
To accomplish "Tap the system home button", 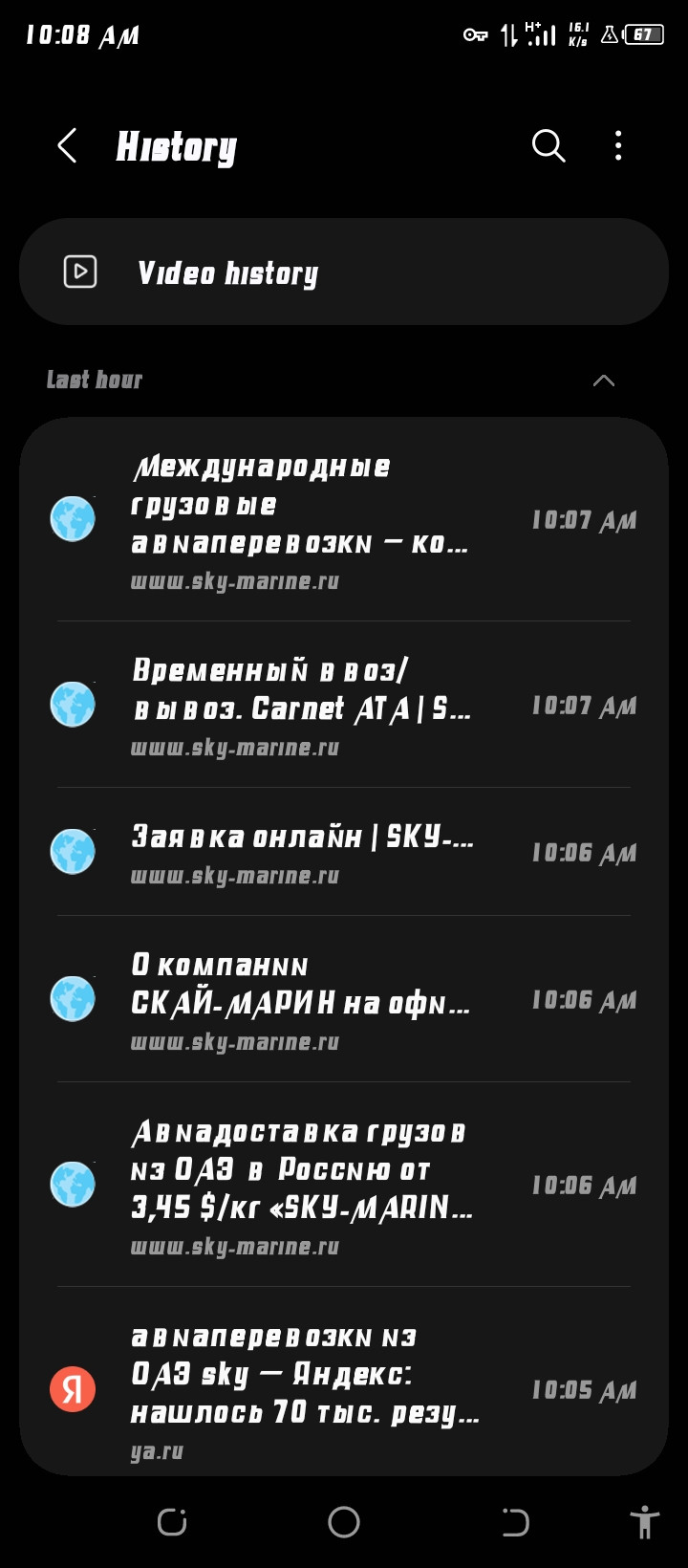I will pos(344,1522).
